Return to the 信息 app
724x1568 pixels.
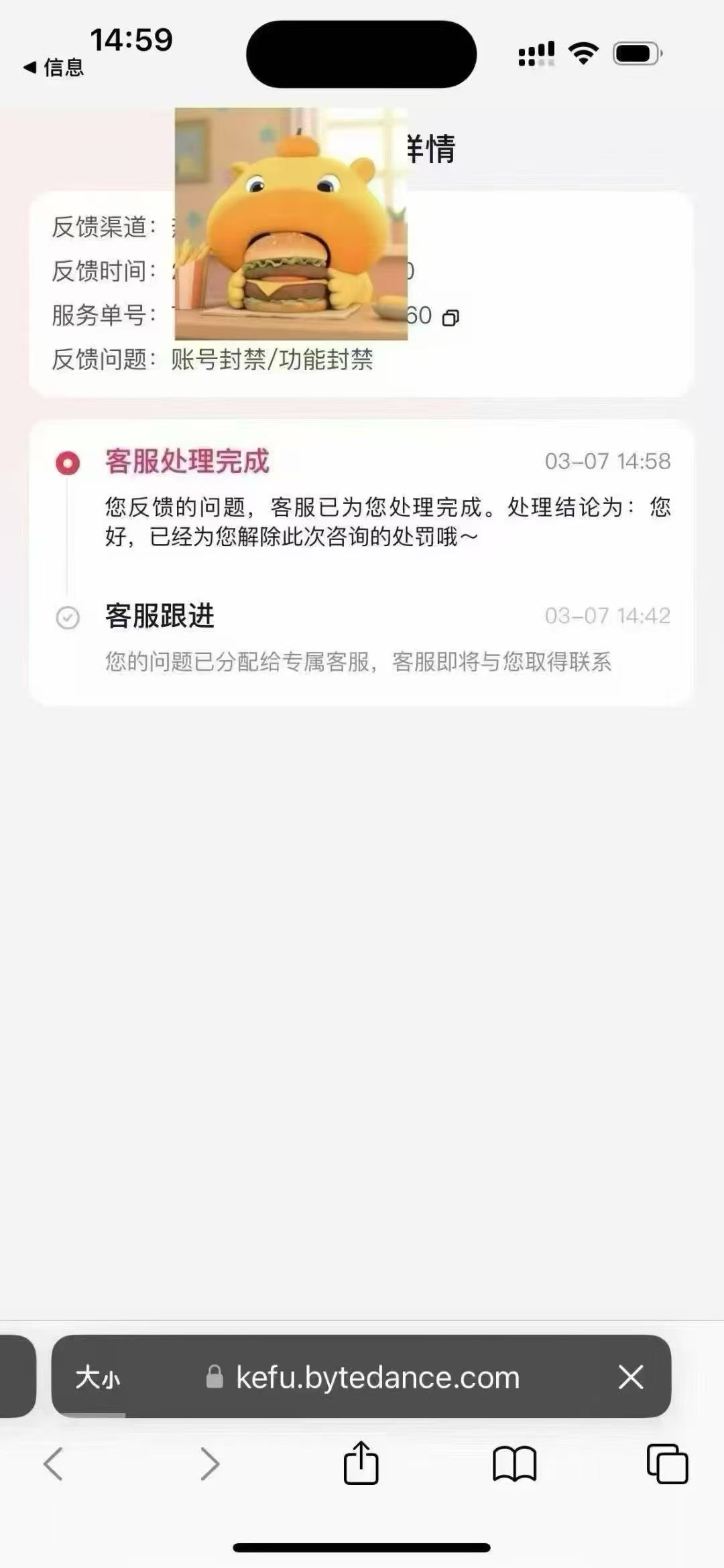coord(54,67)
